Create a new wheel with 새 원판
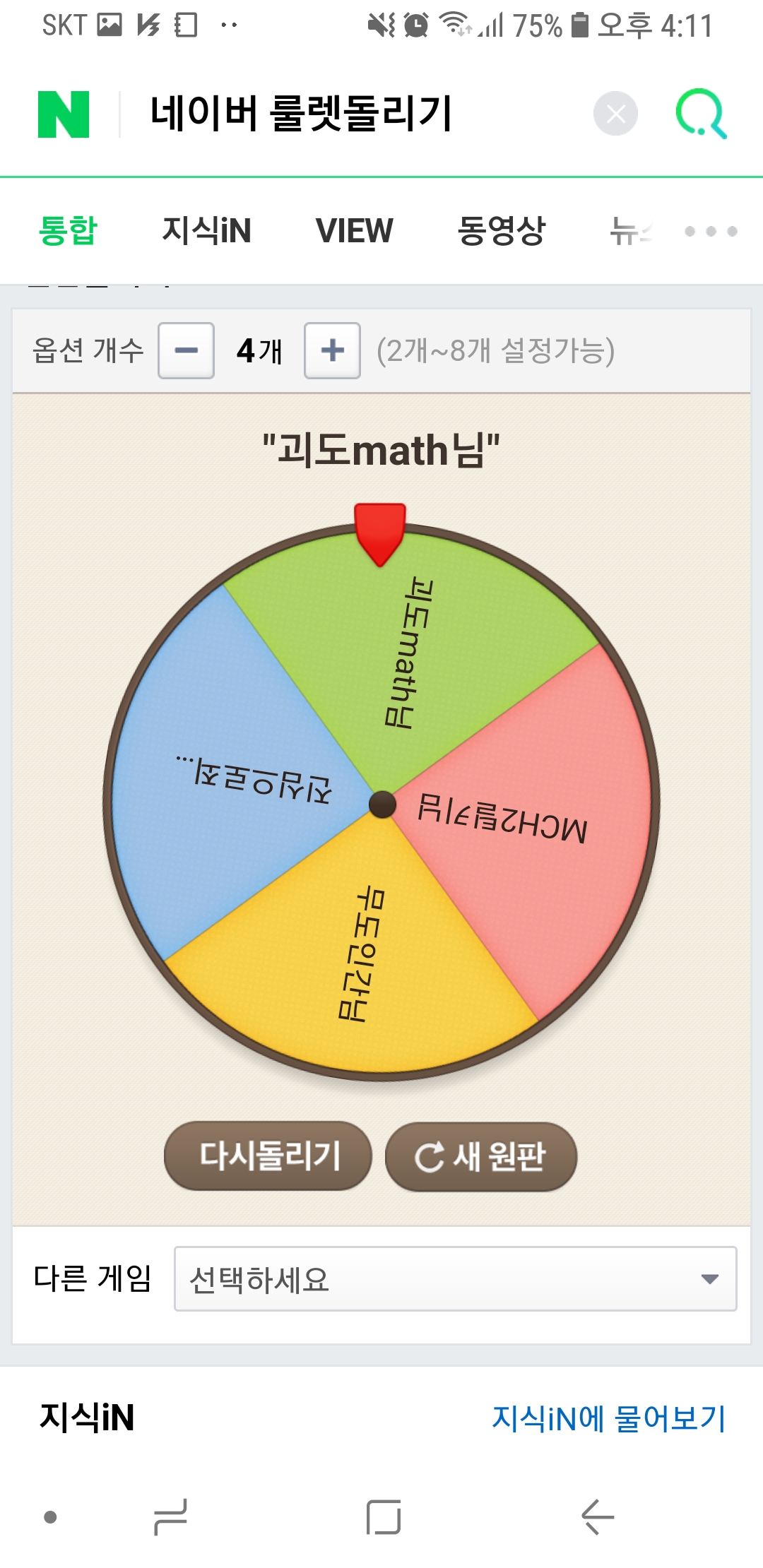 click(481, 1156)
